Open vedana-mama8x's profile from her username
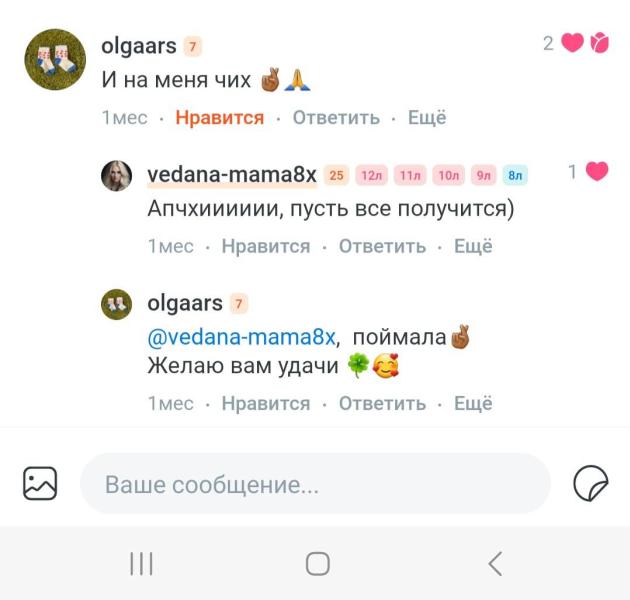 click(x=232, y=175)
